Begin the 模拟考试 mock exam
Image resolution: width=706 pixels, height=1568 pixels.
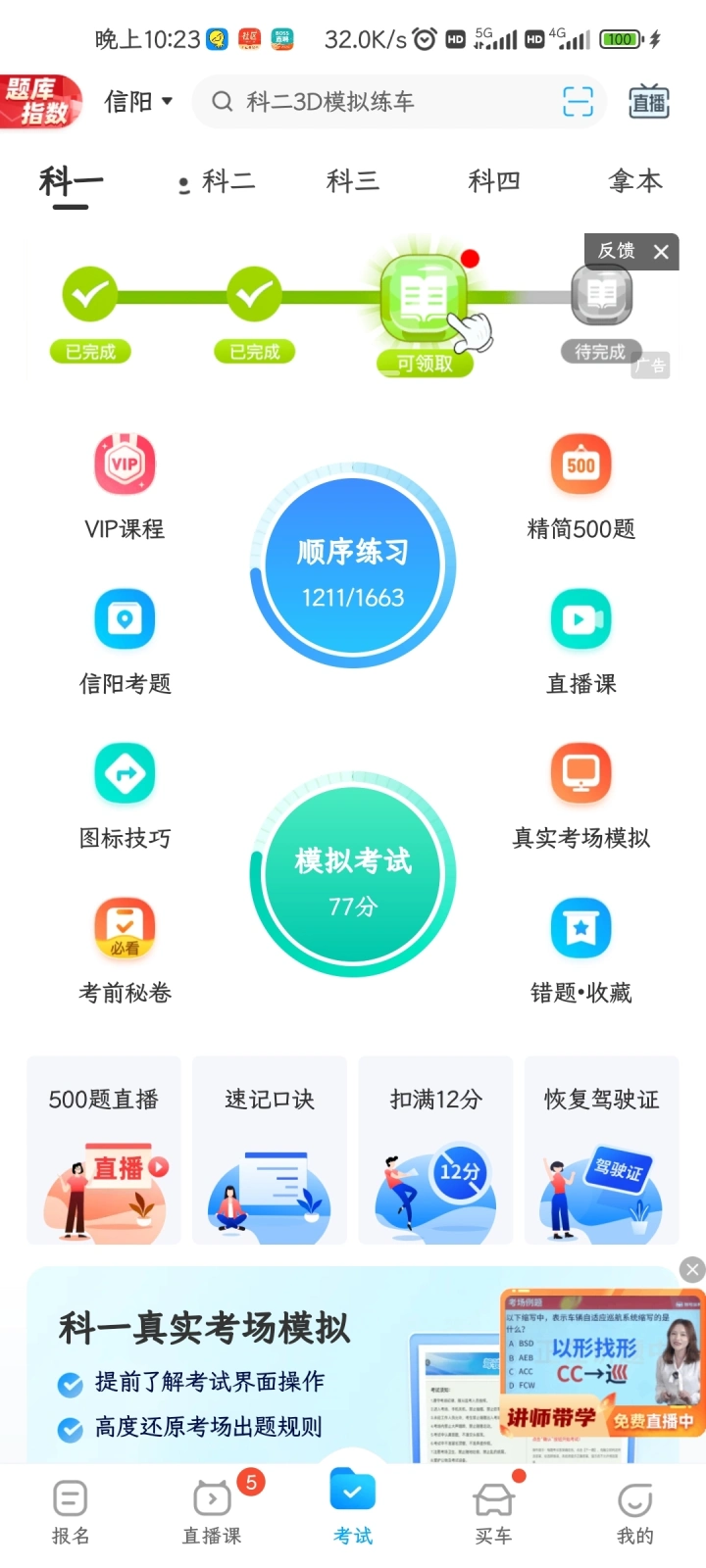click(x=353, y=874)
